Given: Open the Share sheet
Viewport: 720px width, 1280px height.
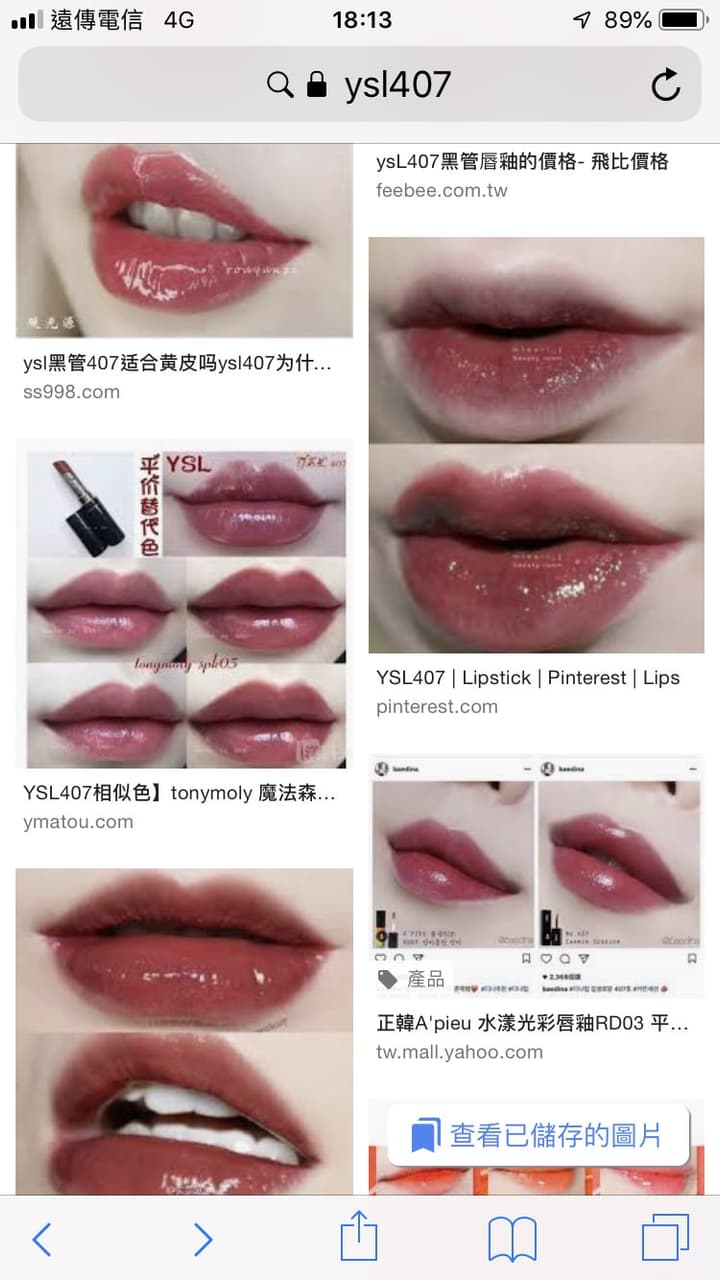Looking at the screenshot, I should (x=360, y=1236).
